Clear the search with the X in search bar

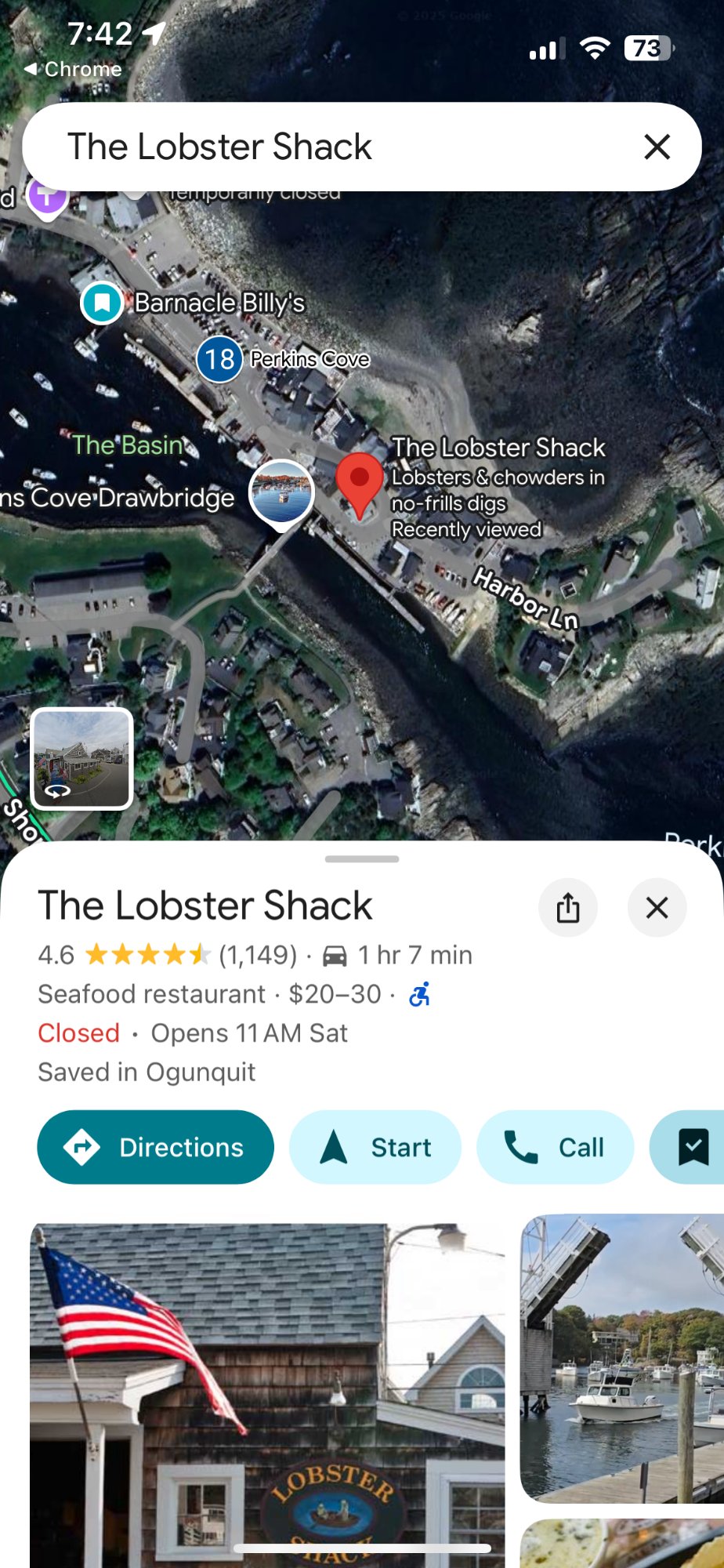click(656, 146)
